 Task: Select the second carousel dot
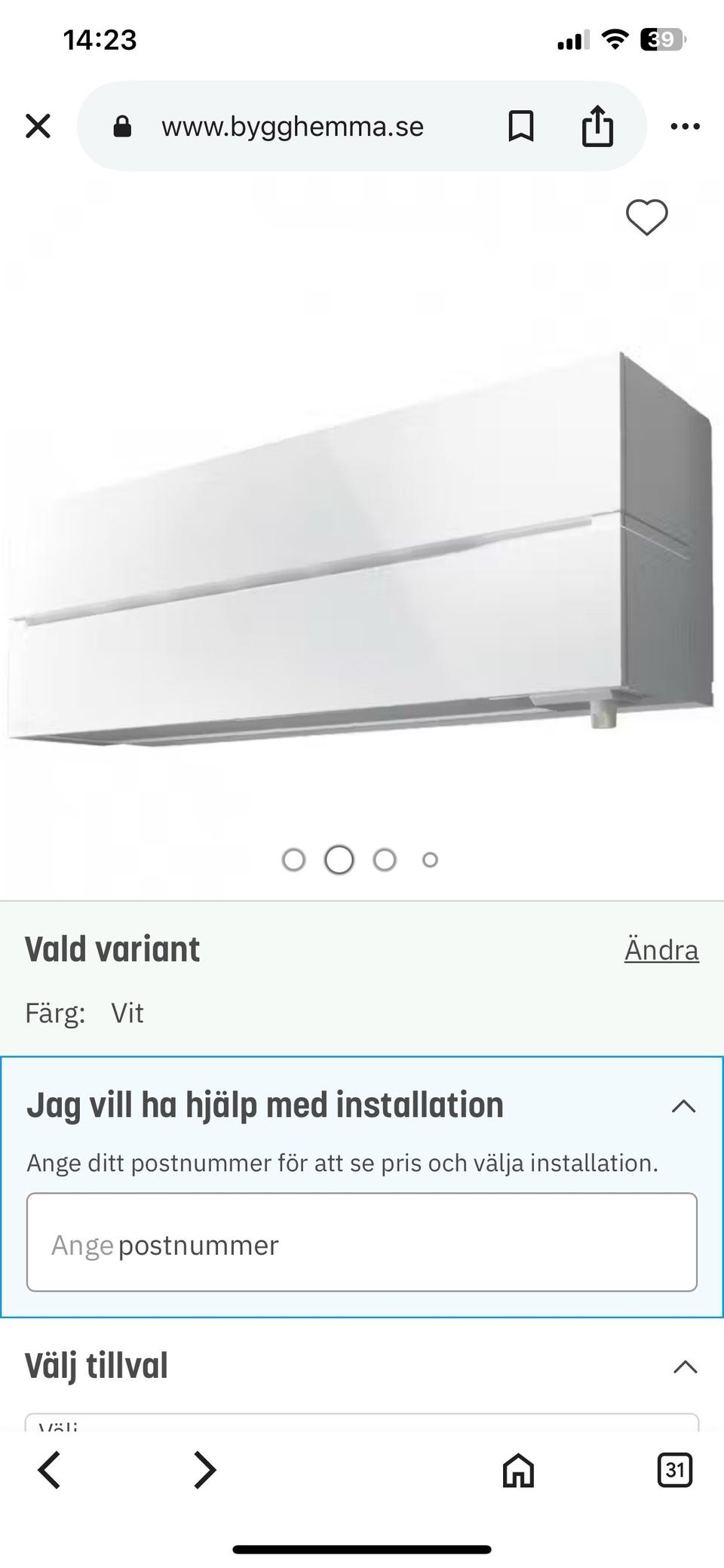(339, 859)
